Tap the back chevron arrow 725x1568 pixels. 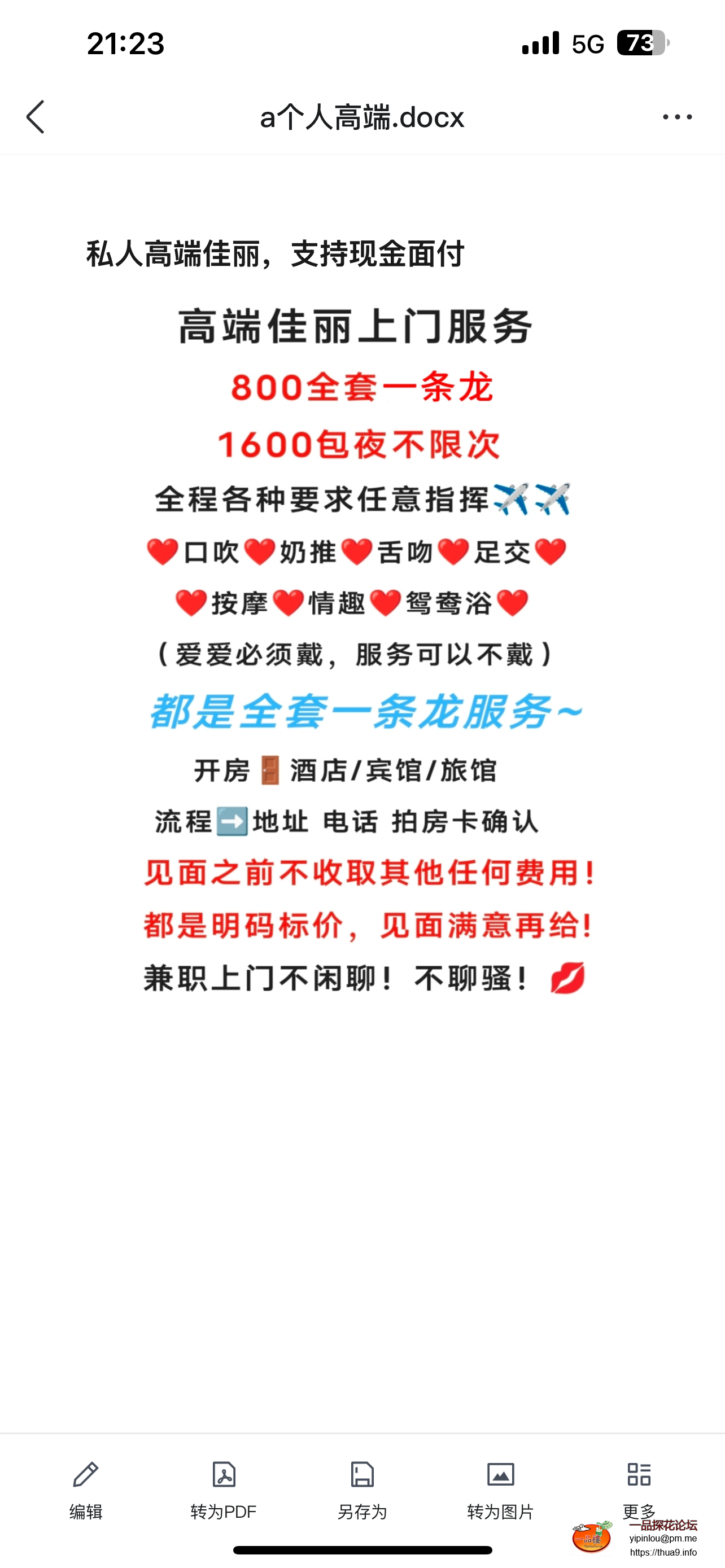[34, 117]
